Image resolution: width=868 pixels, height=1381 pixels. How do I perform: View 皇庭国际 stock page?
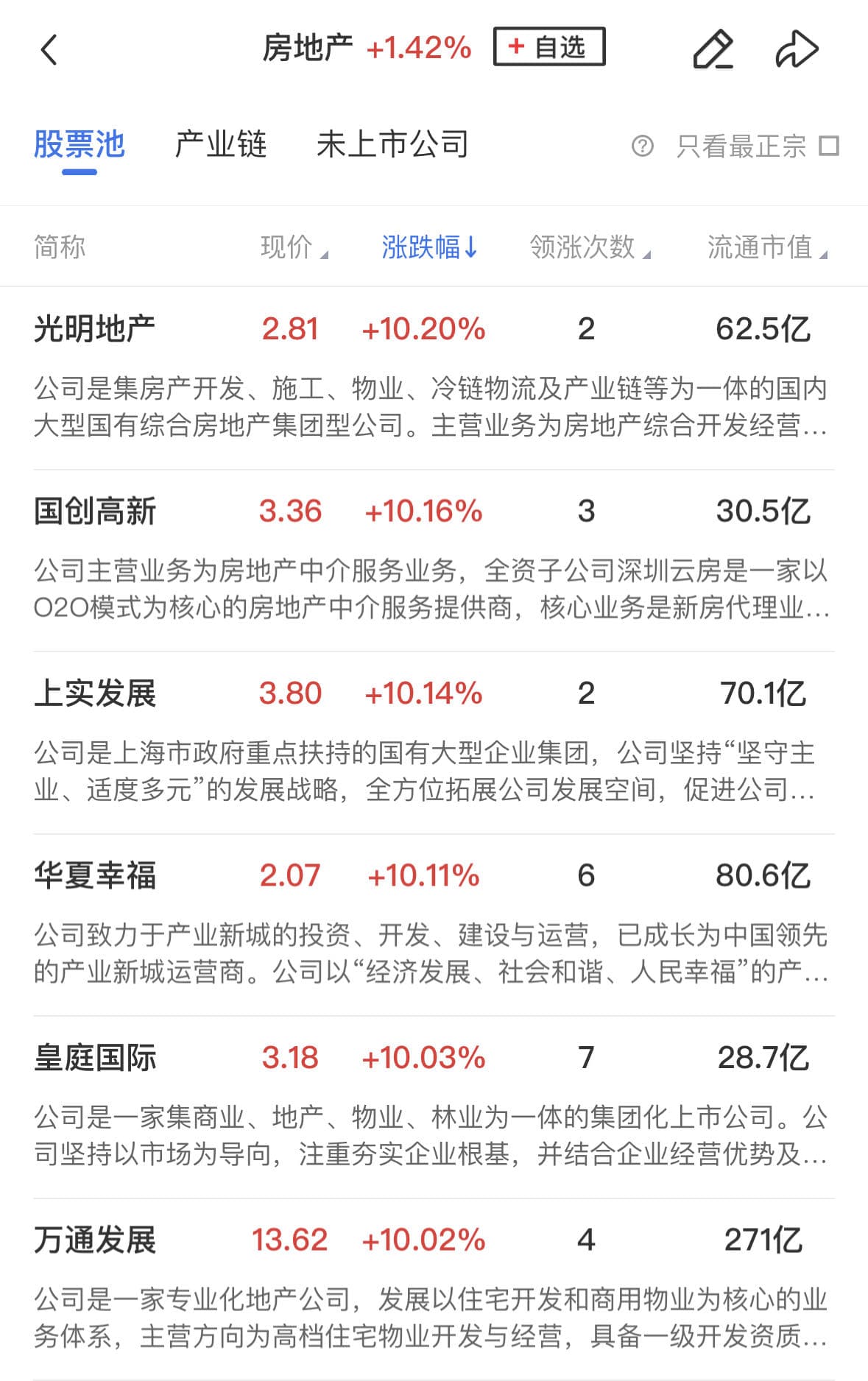tap(95, 1058)
